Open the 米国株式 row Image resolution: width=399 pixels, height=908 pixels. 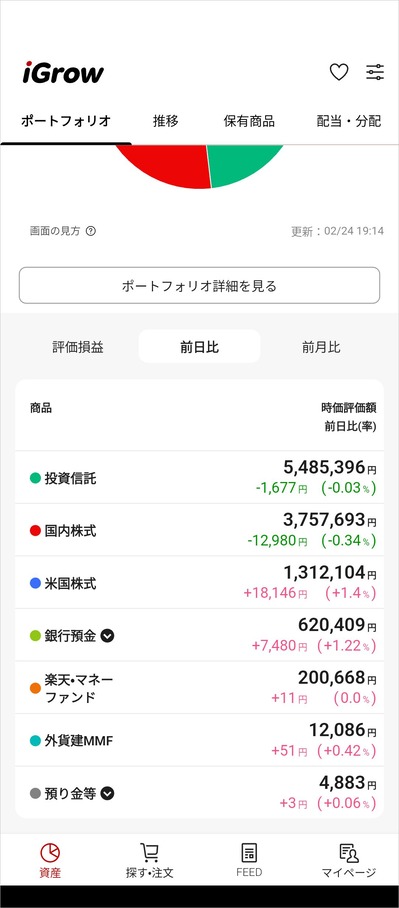(199, 583)
